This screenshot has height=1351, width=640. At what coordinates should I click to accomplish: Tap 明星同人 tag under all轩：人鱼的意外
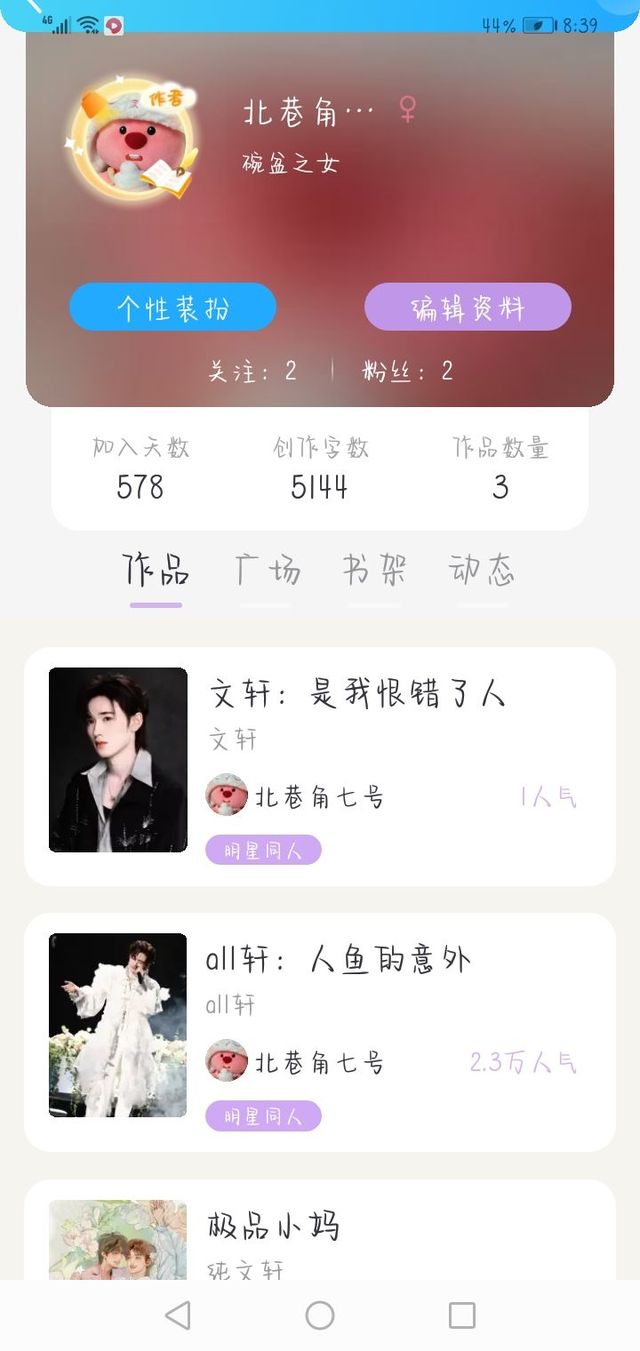263,1116
